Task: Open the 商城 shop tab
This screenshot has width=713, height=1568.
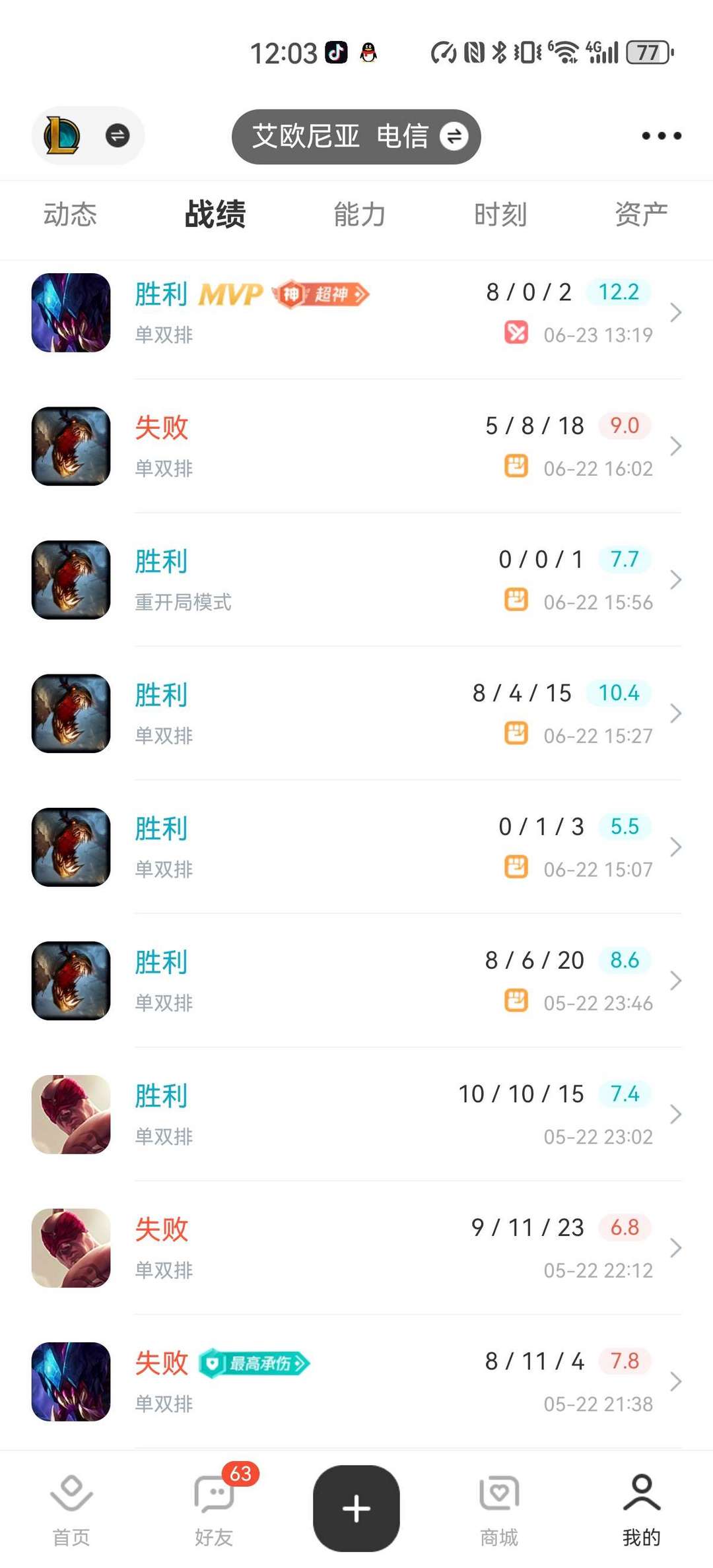Action: point(499,1511)
